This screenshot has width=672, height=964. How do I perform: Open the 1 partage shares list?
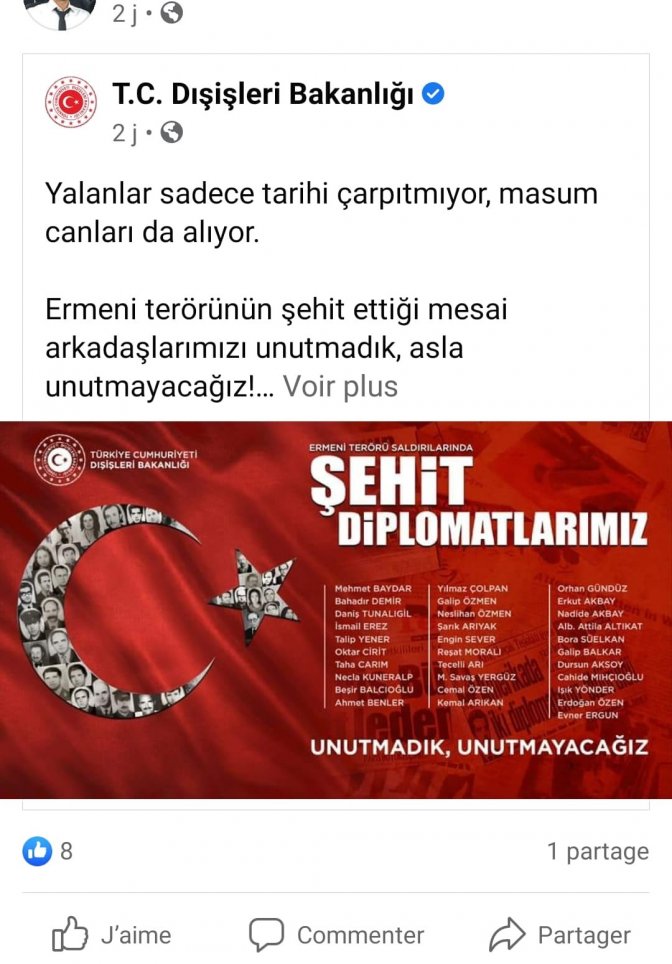[x=597, y=851]
